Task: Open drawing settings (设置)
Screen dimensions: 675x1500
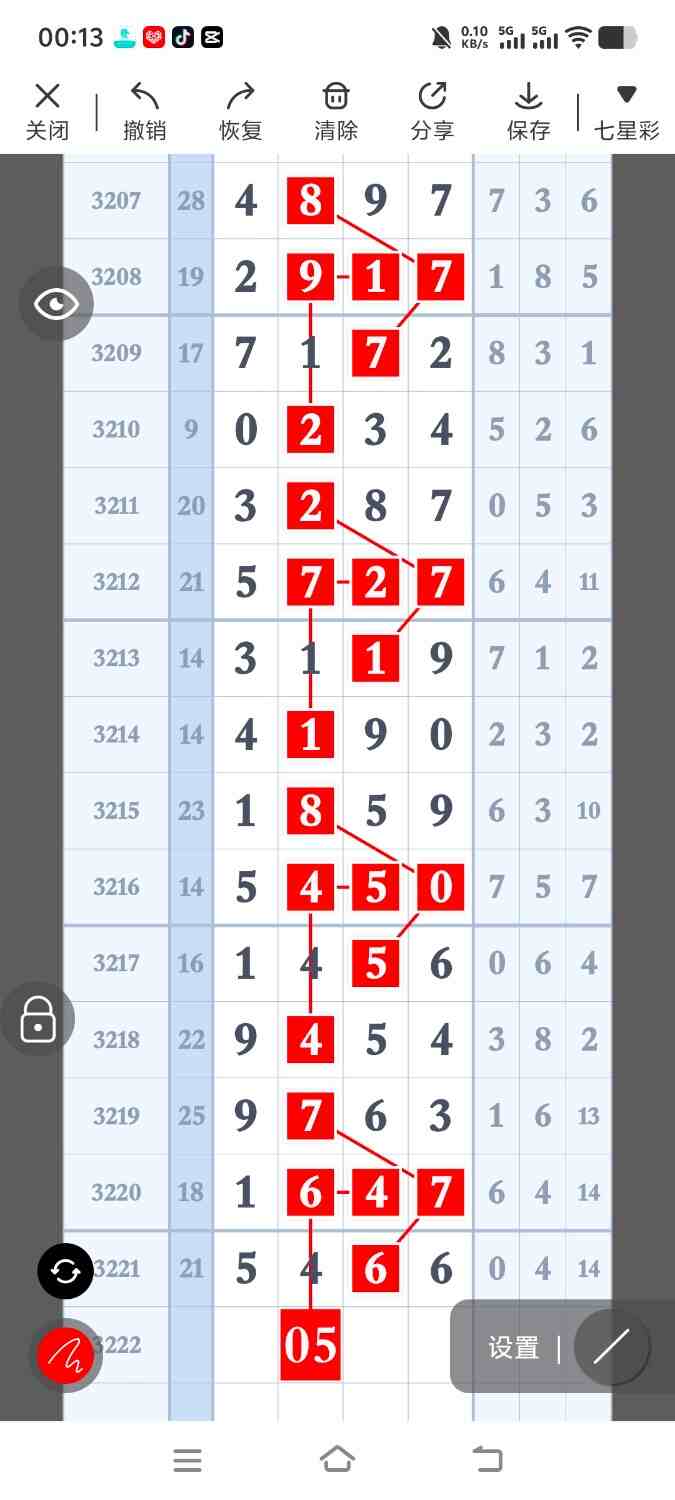Action: (x=514, y=1347)
